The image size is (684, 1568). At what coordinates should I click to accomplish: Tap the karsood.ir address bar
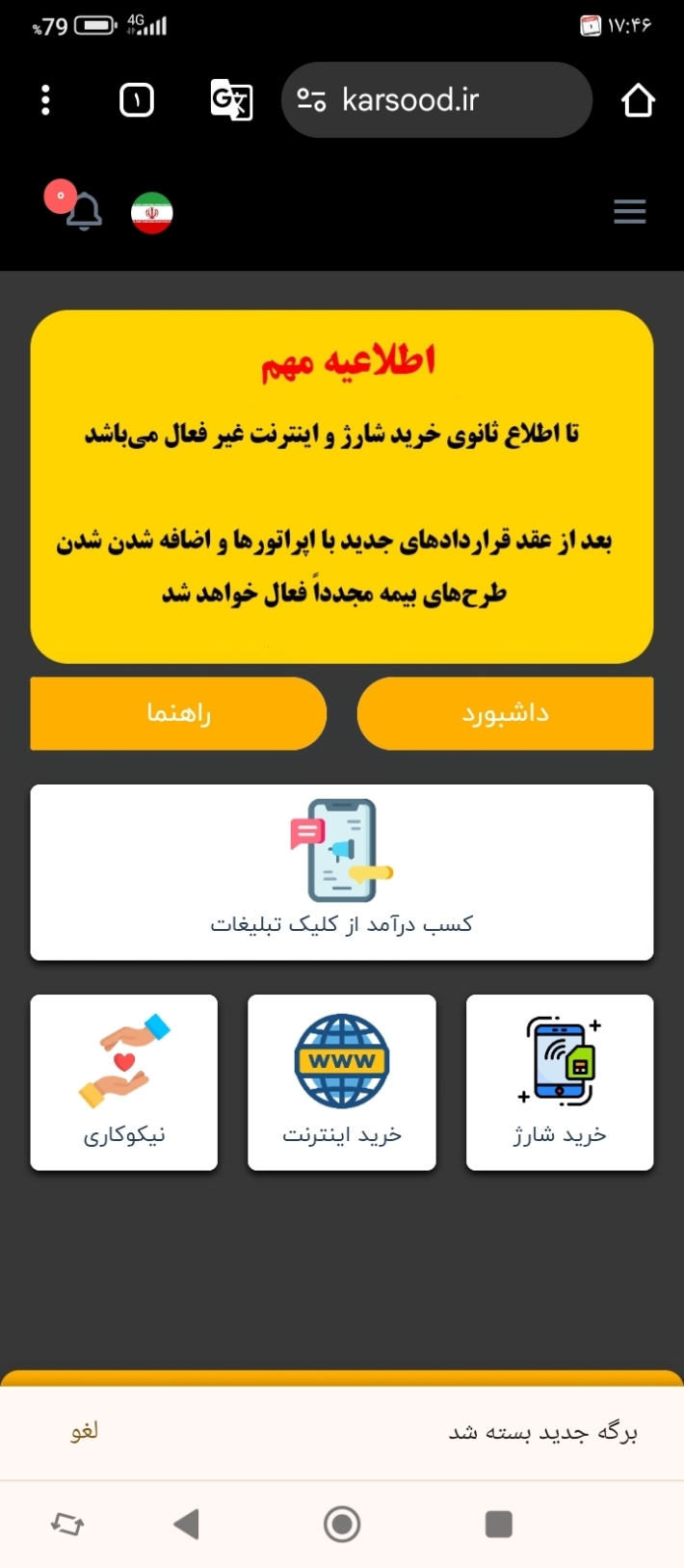pyautogui.click(x=436, y=100)
